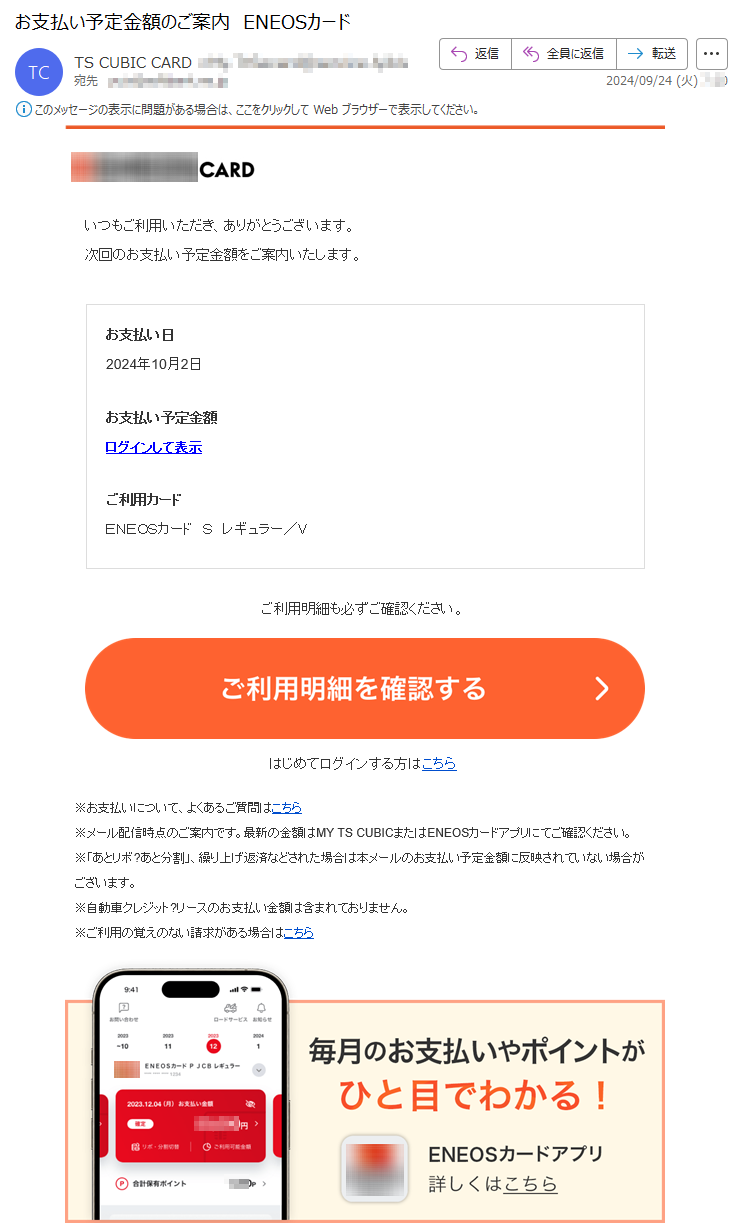Choose 全員に返信 to reply all
729x1226 pixels.
(x=563, y=54)
